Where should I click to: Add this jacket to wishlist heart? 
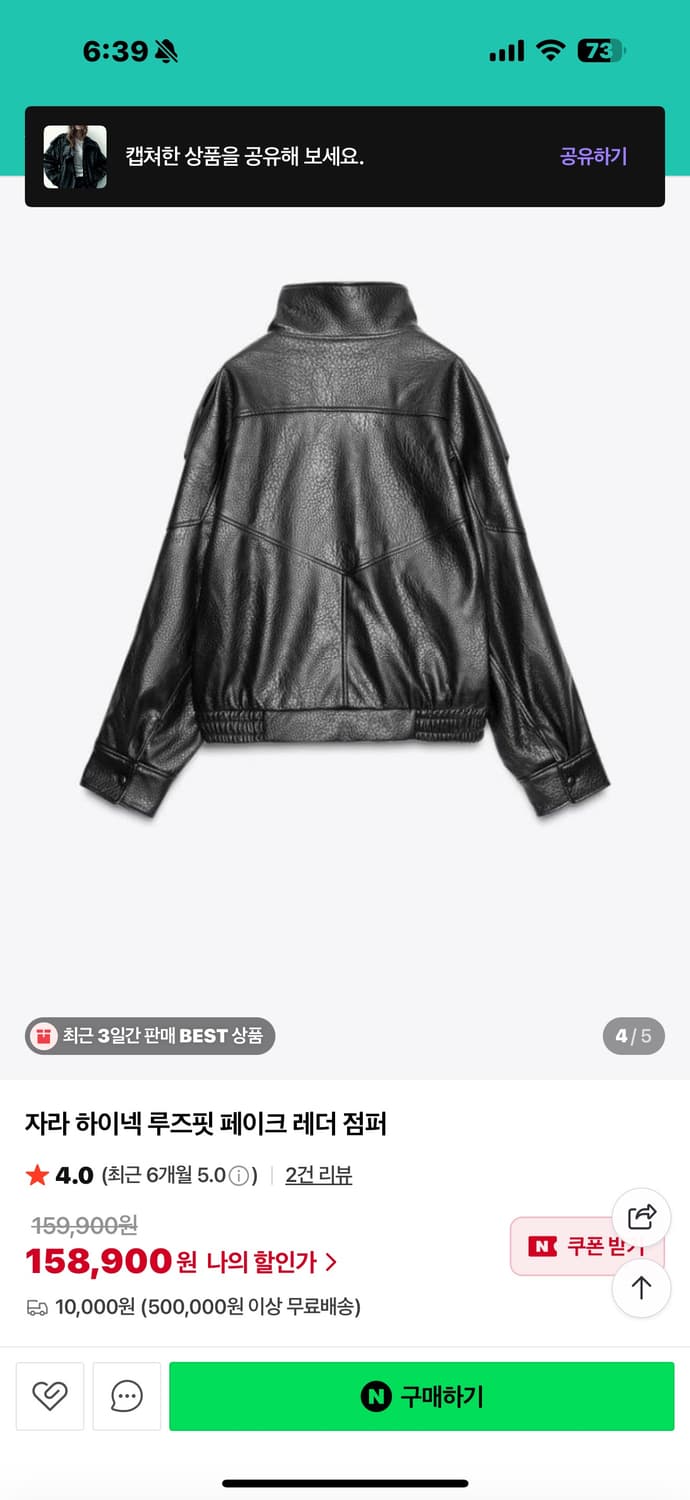50,1396
